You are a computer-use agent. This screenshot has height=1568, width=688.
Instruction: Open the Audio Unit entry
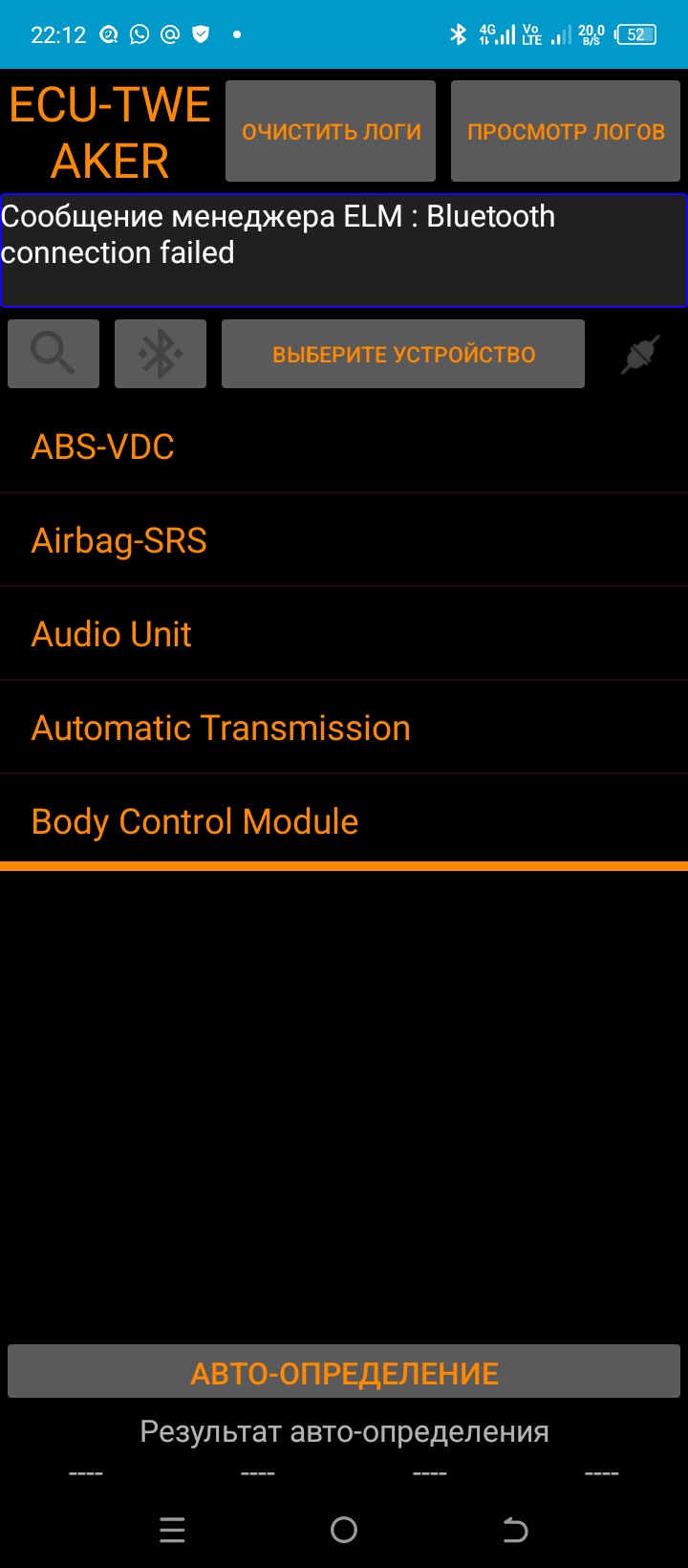tap(344, 634)
